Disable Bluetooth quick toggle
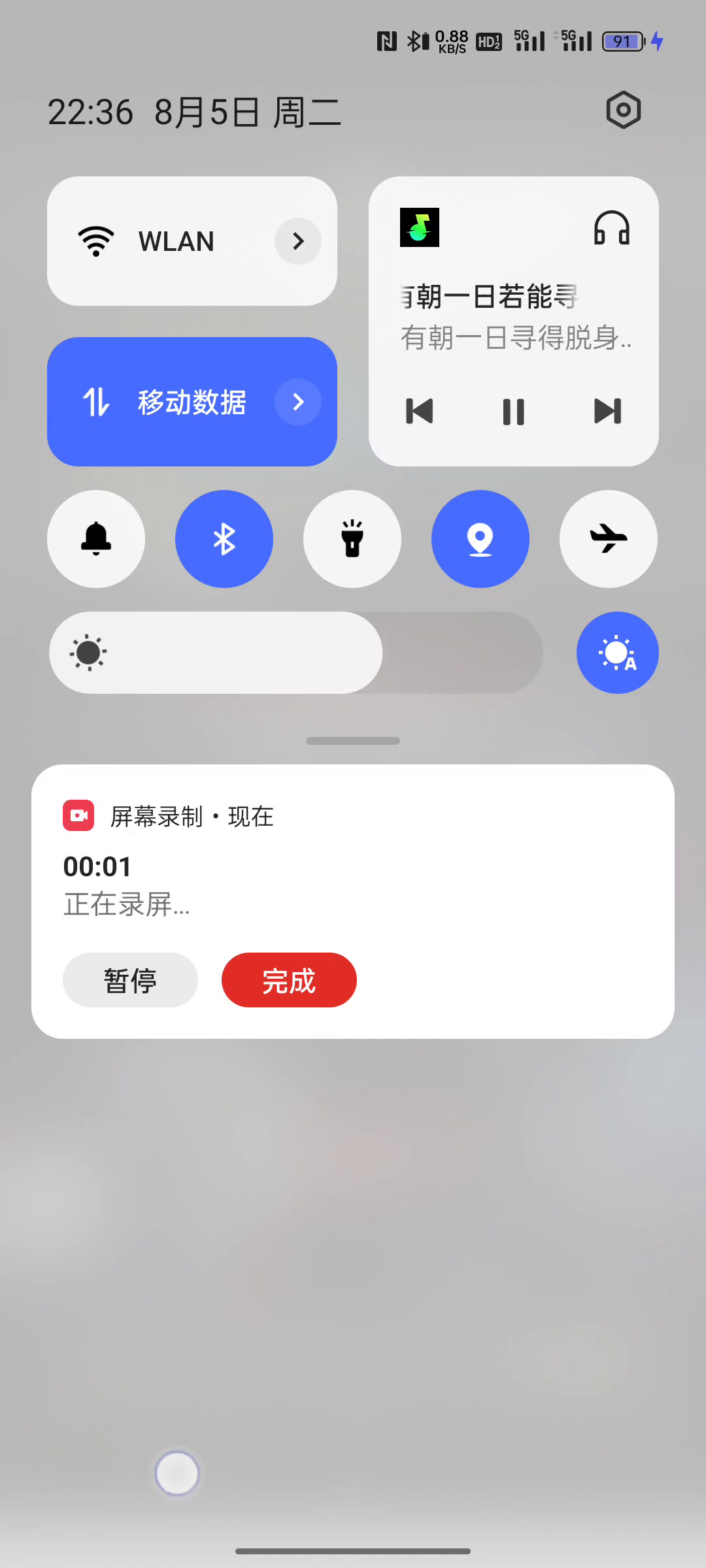Image resolution: width=706 pixels, height=1568 pixels. 224,539
